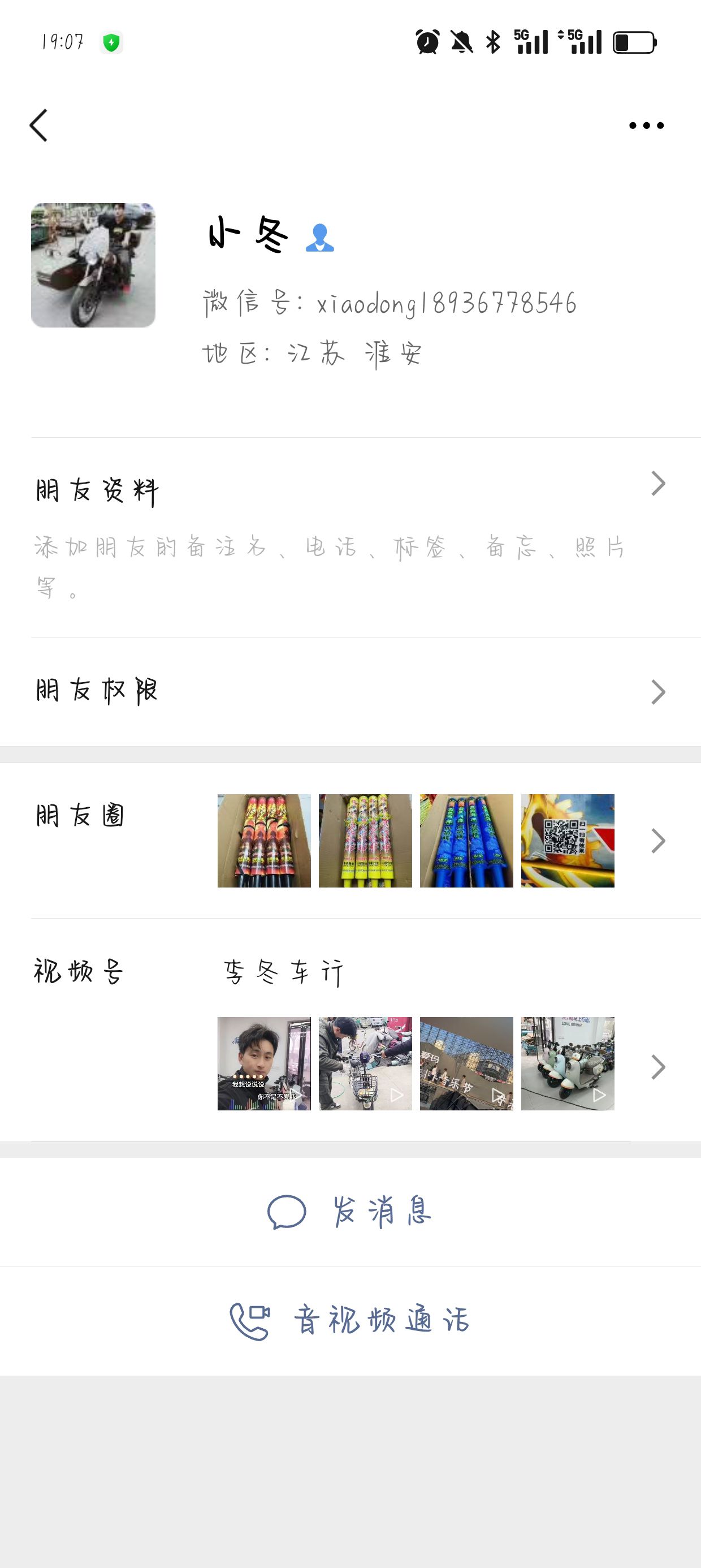The width and height of the screenshot is (701, 1568).
Task: Start a 音视频通话 call
Action: (x=350, y=1321)
